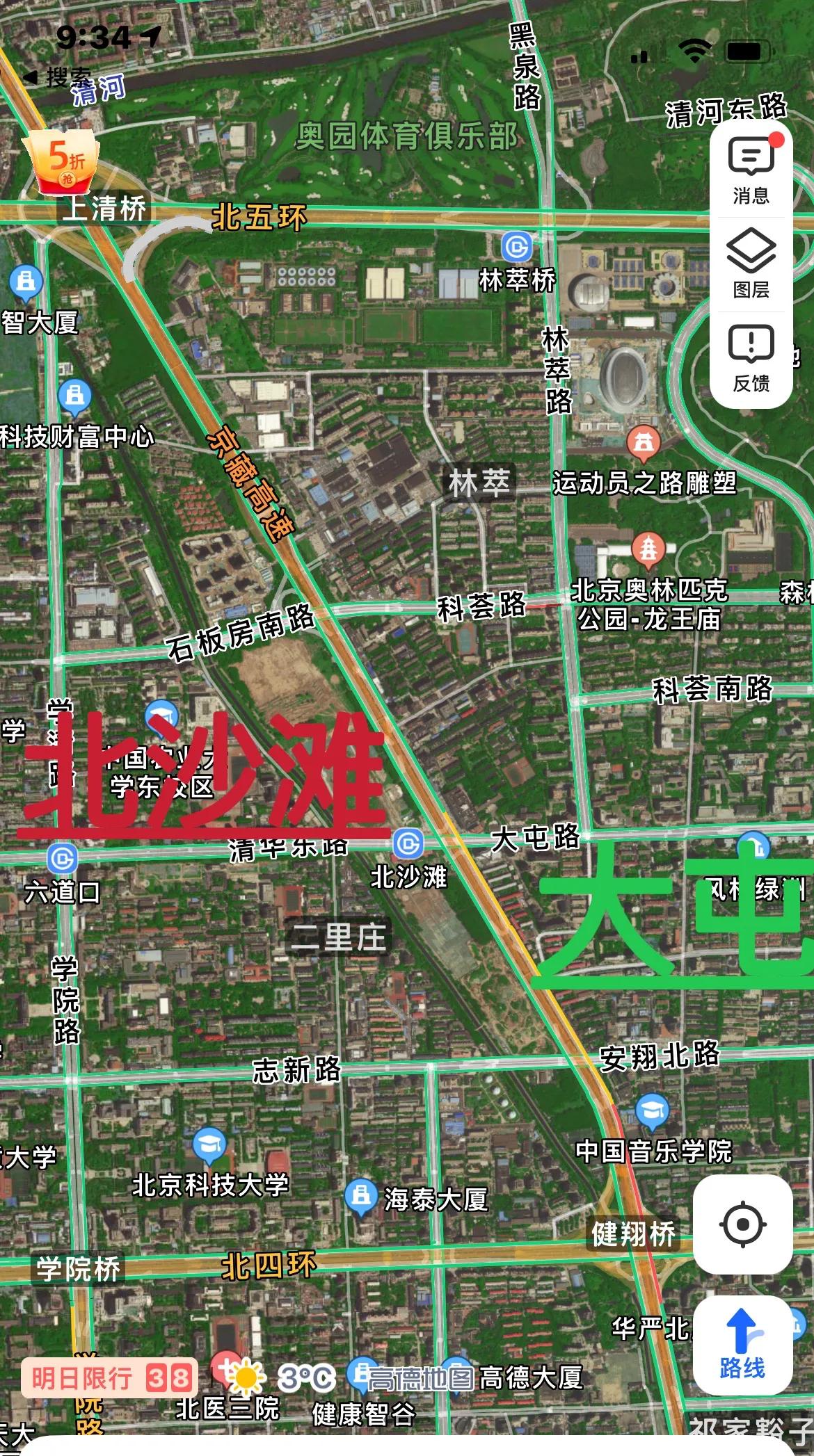Open the 科技财富中心 building marker
814x1456 pixels.
click(74, 396)
